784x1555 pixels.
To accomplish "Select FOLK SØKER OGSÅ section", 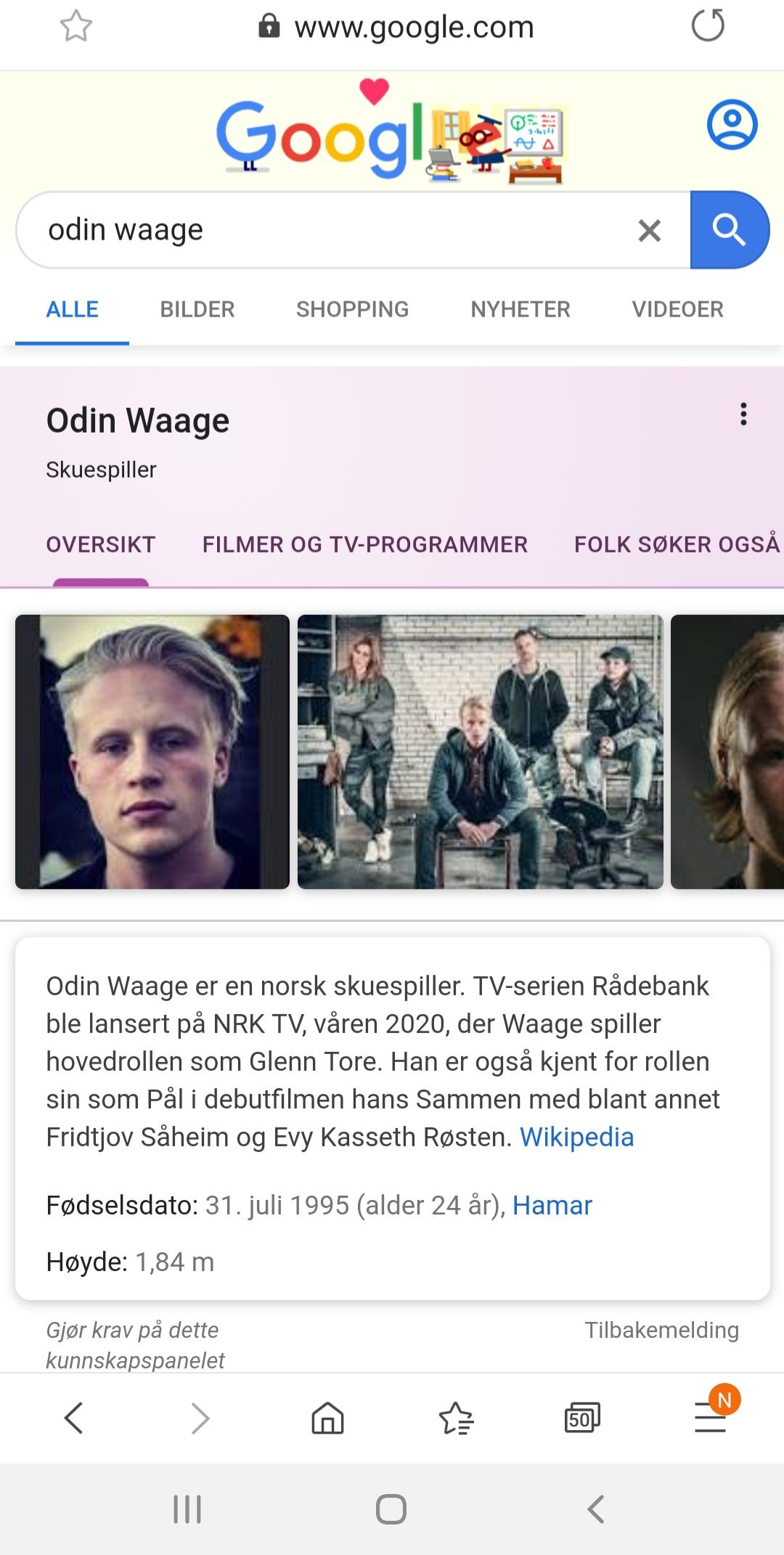I will pyautogui.click(x=677, y=544).
